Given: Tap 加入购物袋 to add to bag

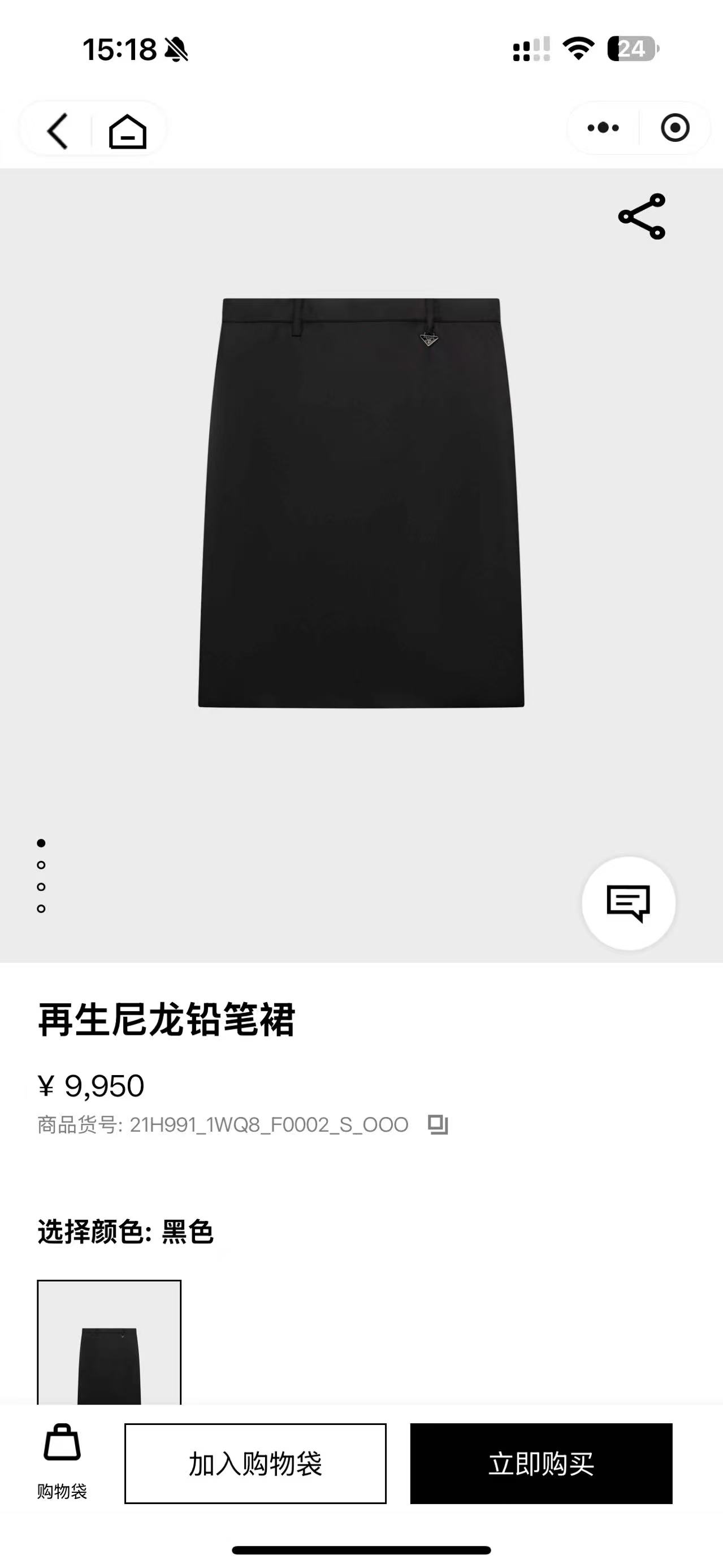Looking at the screenshot, I should pyautogui.click(x=255, y=1463).
